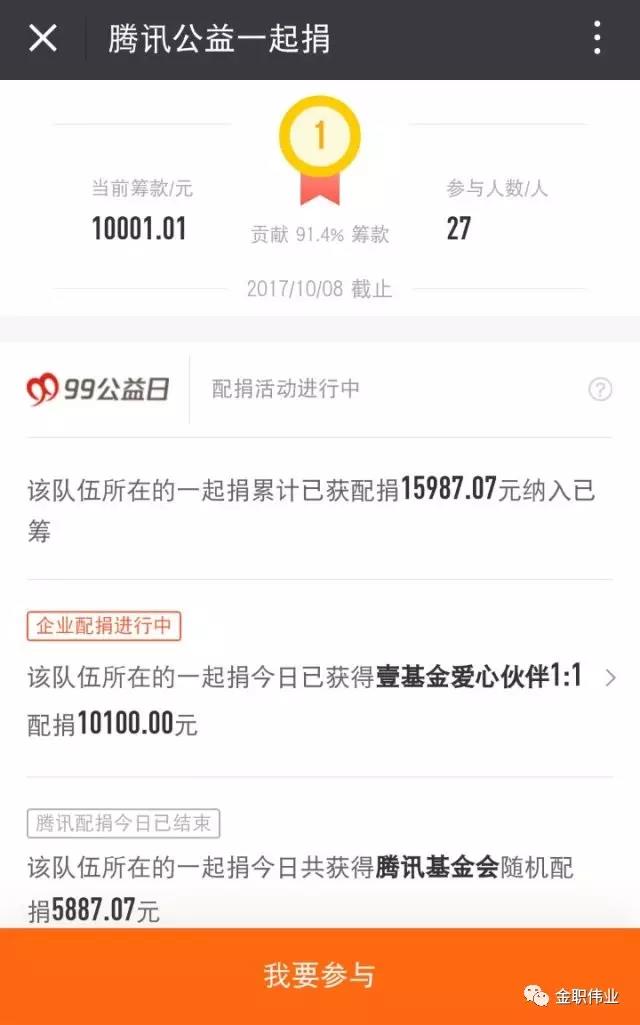Open 壹基金爱心伙伴 1:1 配捐 details
Viewport: 640px width, 1025px height.
(x=611, y=678)
